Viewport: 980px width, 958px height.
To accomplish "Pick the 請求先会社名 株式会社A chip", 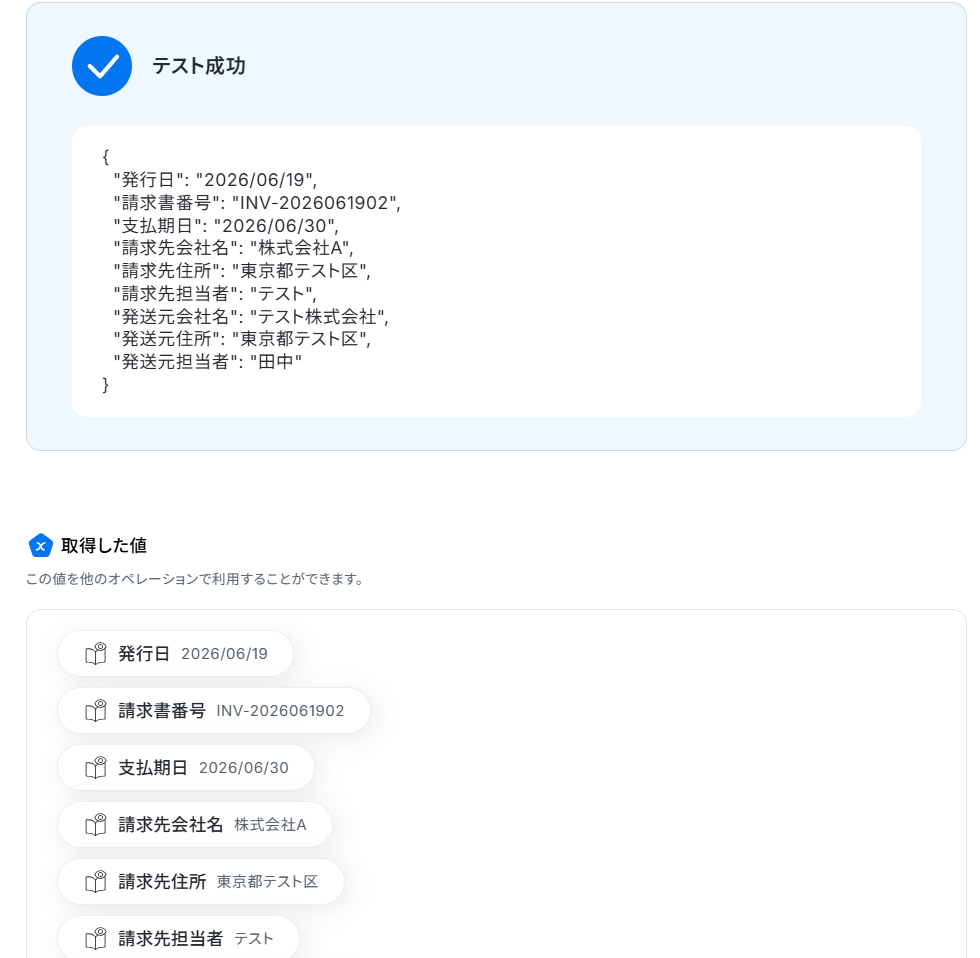I will tap(194, 824).
